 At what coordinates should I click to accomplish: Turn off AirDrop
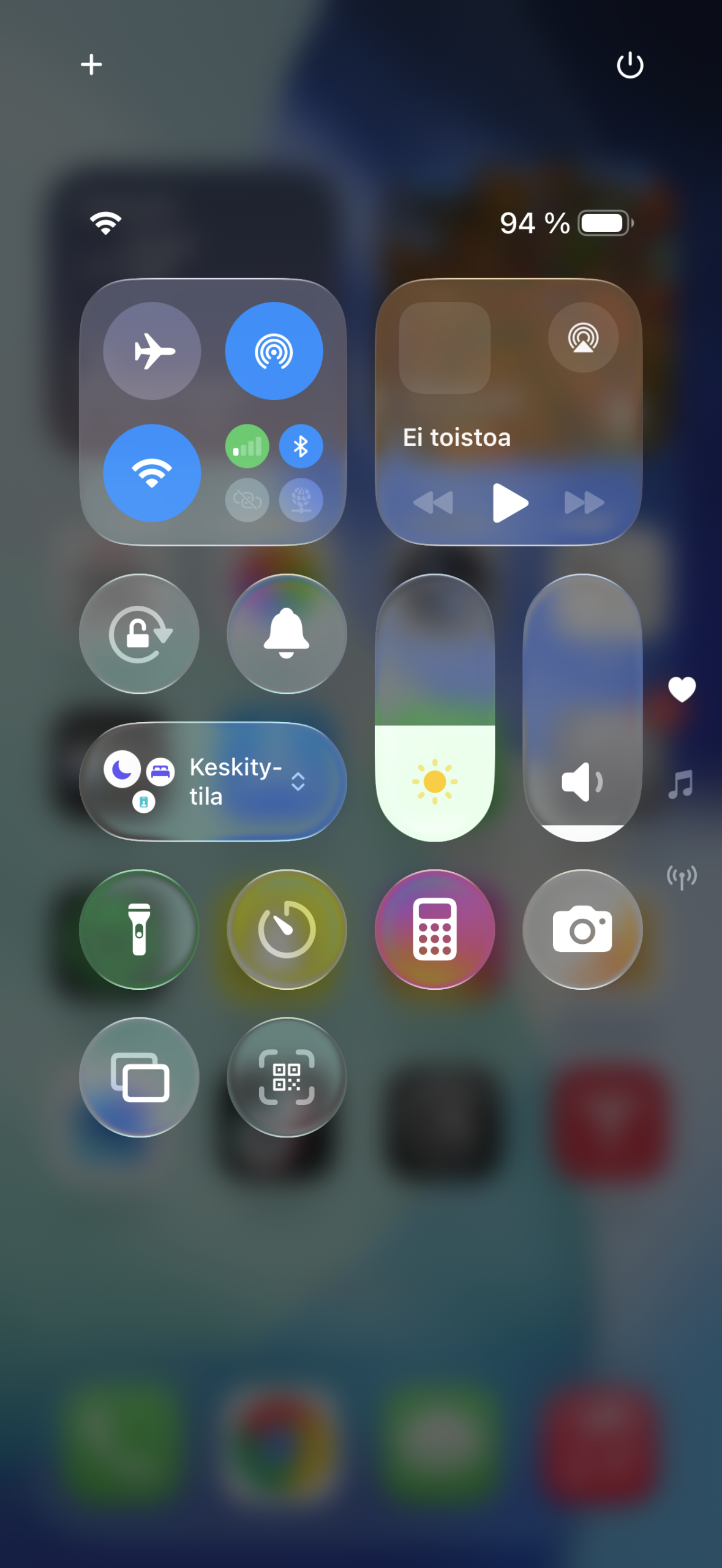[274, 351]
